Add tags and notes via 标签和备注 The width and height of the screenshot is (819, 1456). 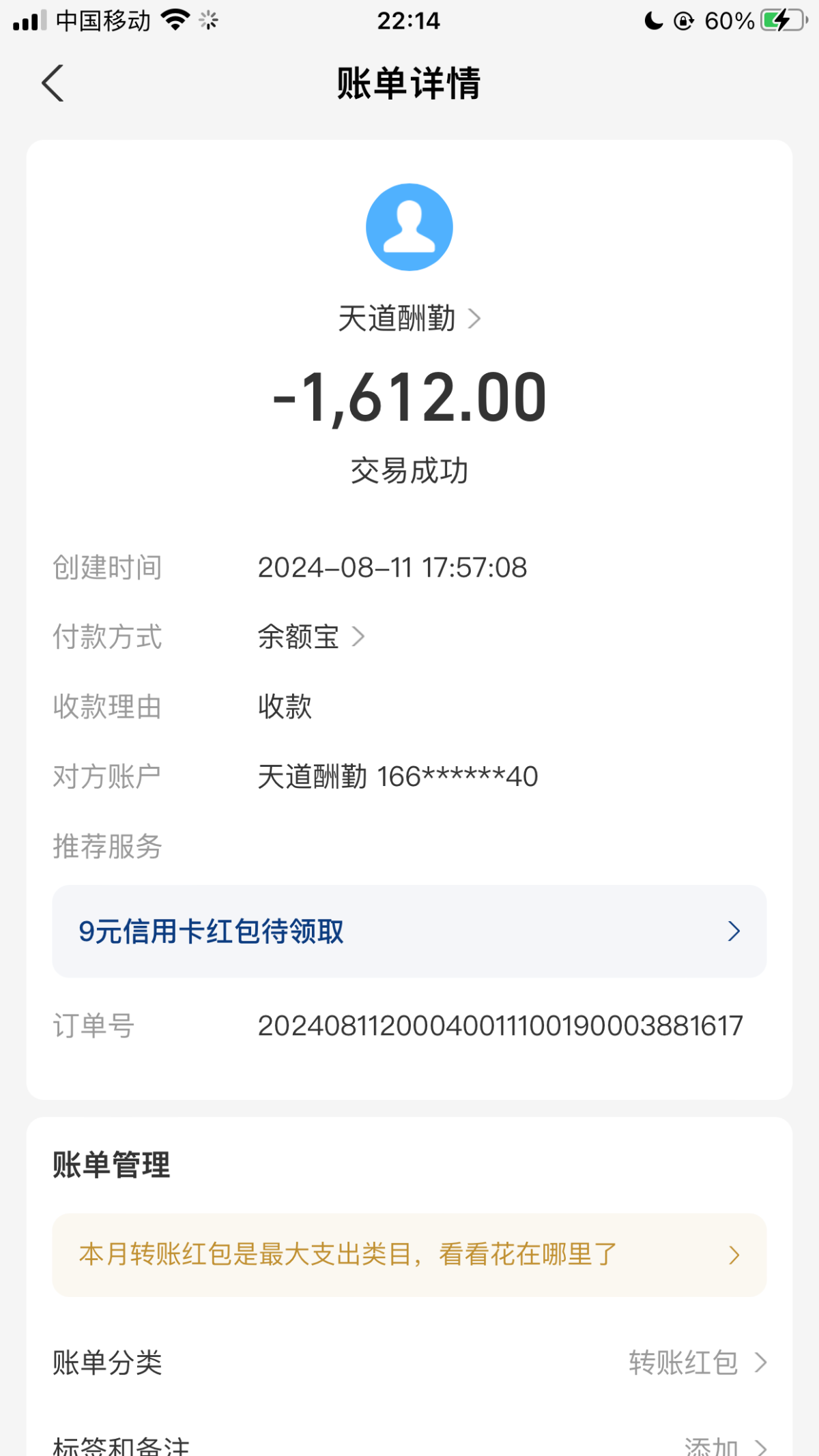pos(409,1444)
